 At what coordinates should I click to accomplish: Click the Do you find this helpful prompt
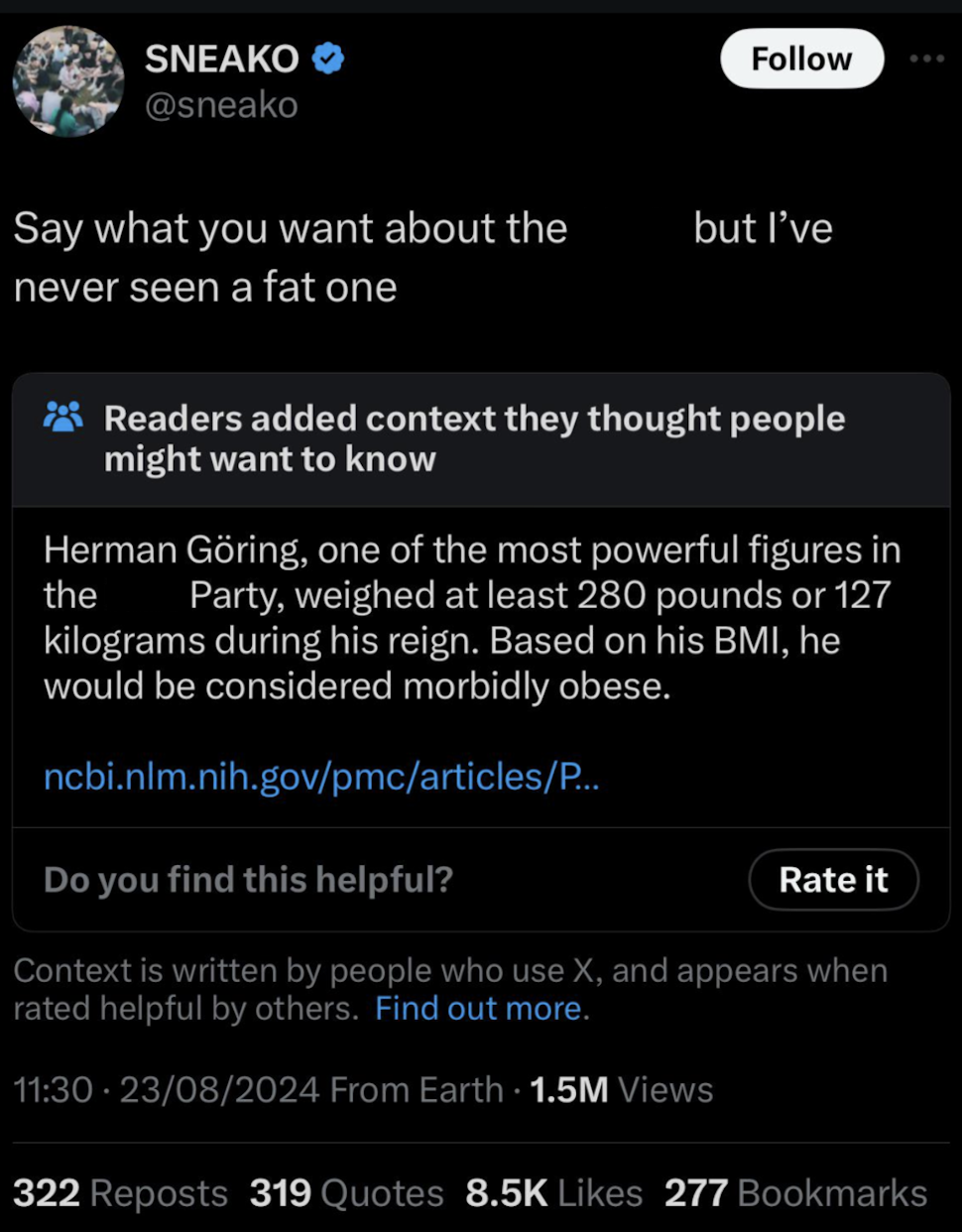click(x=249, y=879)
